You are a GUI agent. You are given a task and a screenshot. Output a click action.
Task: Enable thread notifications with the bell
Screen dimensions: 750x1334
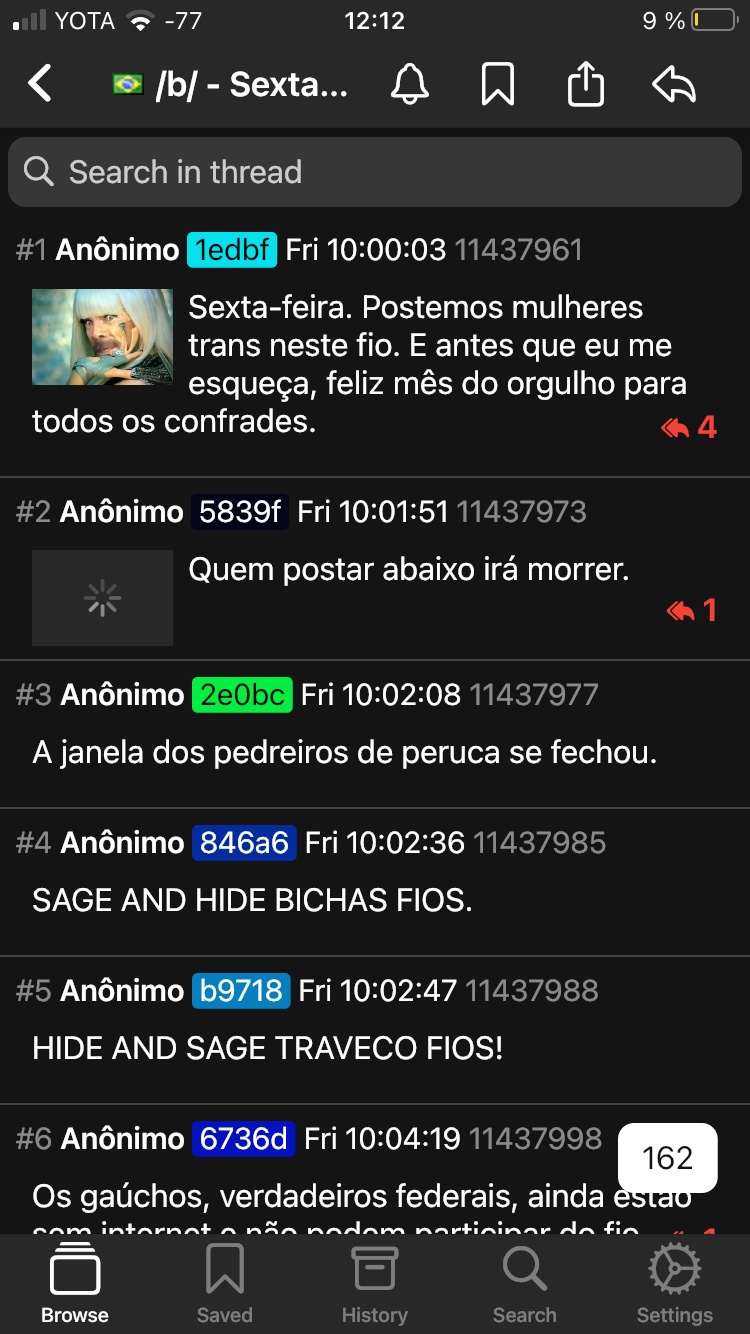409,85
